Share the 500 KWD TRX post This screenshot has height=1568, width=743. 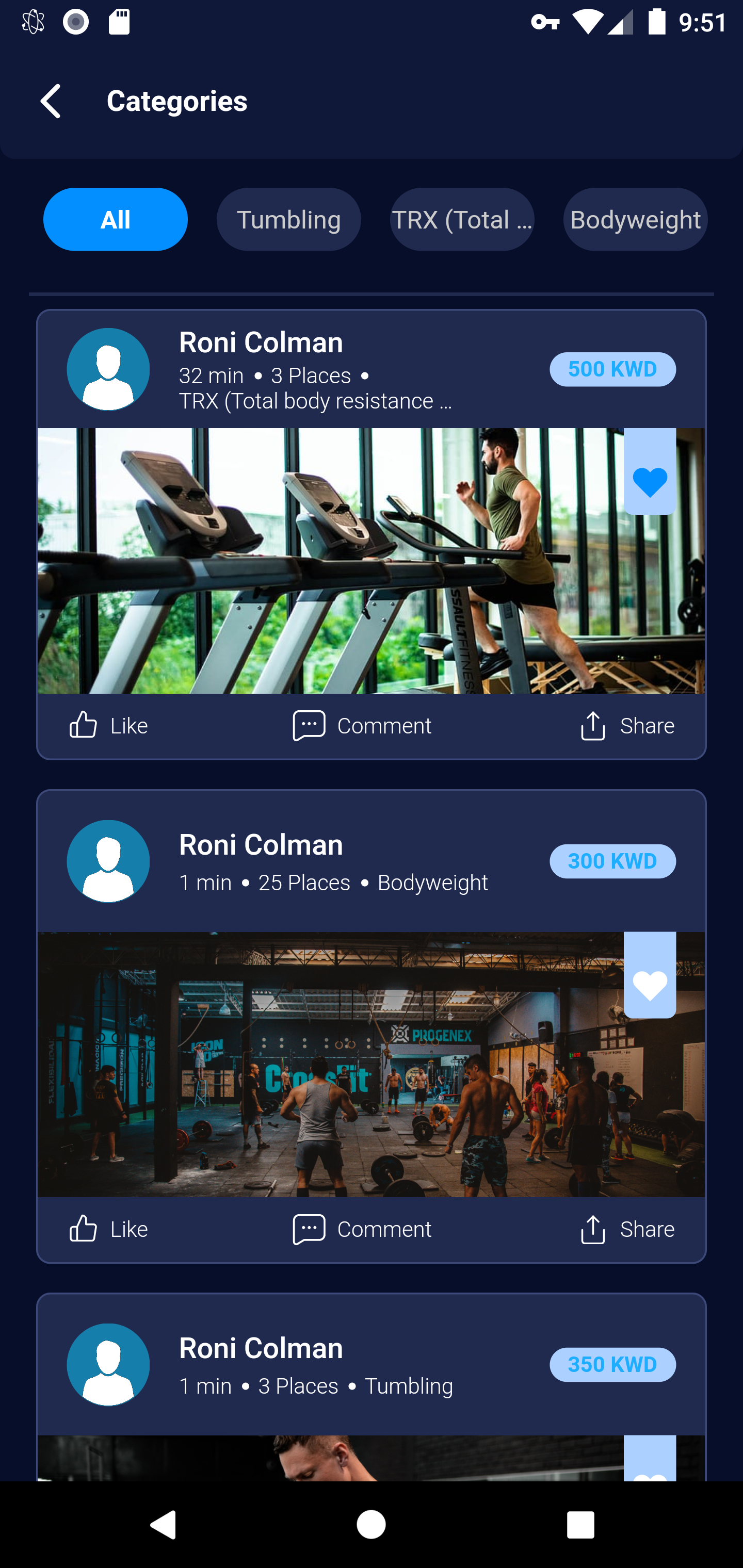[x=627, y=725]
